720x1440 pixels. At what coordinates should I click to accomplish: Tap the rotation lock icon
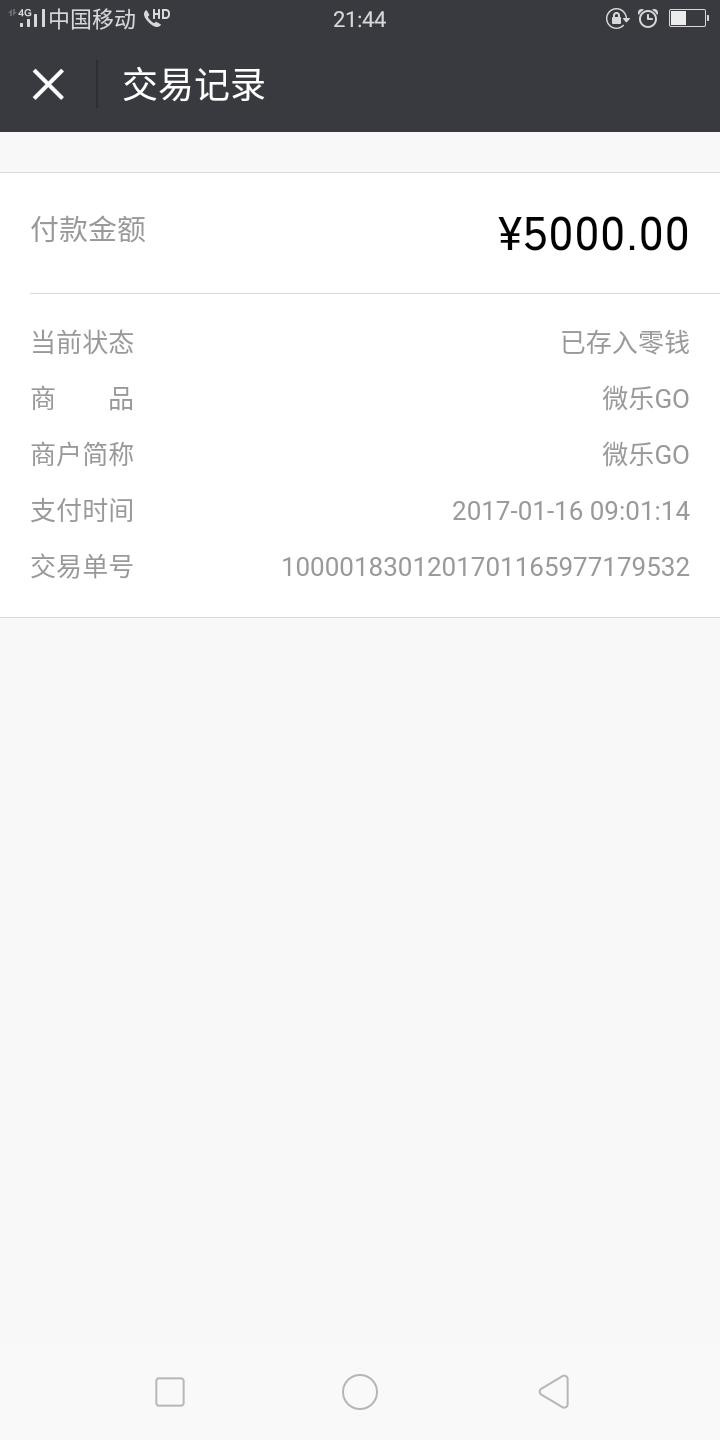[615, 18]
